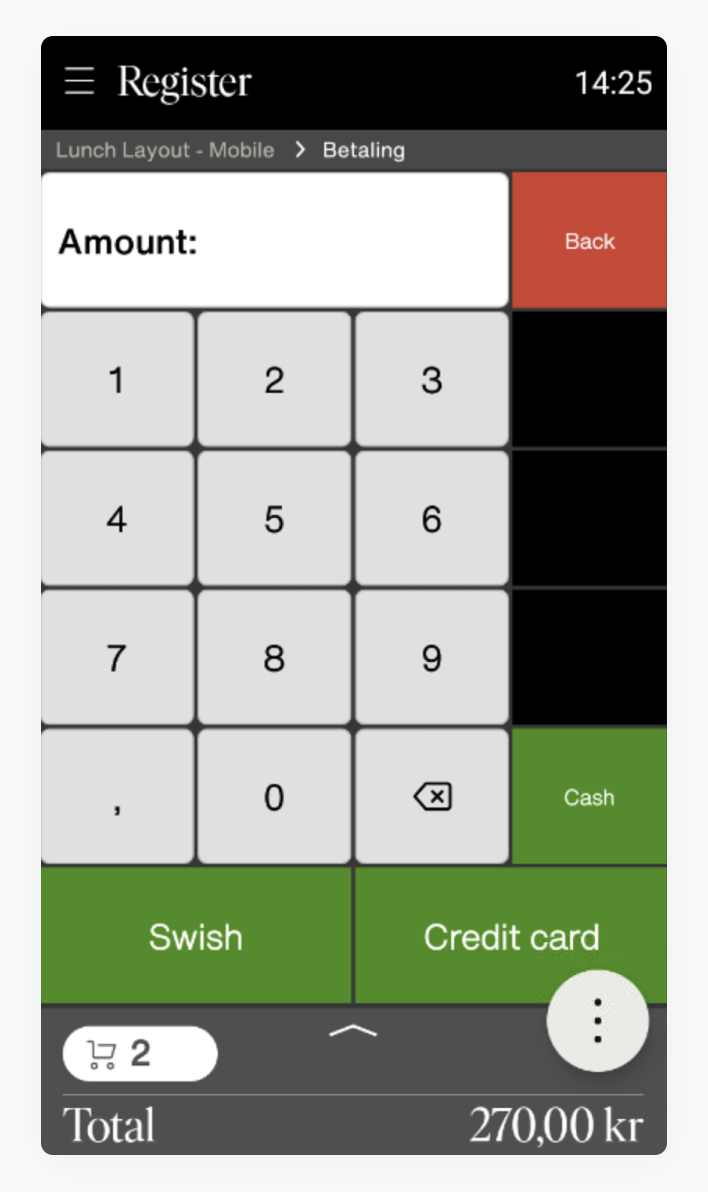Delete last digit with backspace key
Screen dimensions: 708x1192
click(x=432, y=797)
